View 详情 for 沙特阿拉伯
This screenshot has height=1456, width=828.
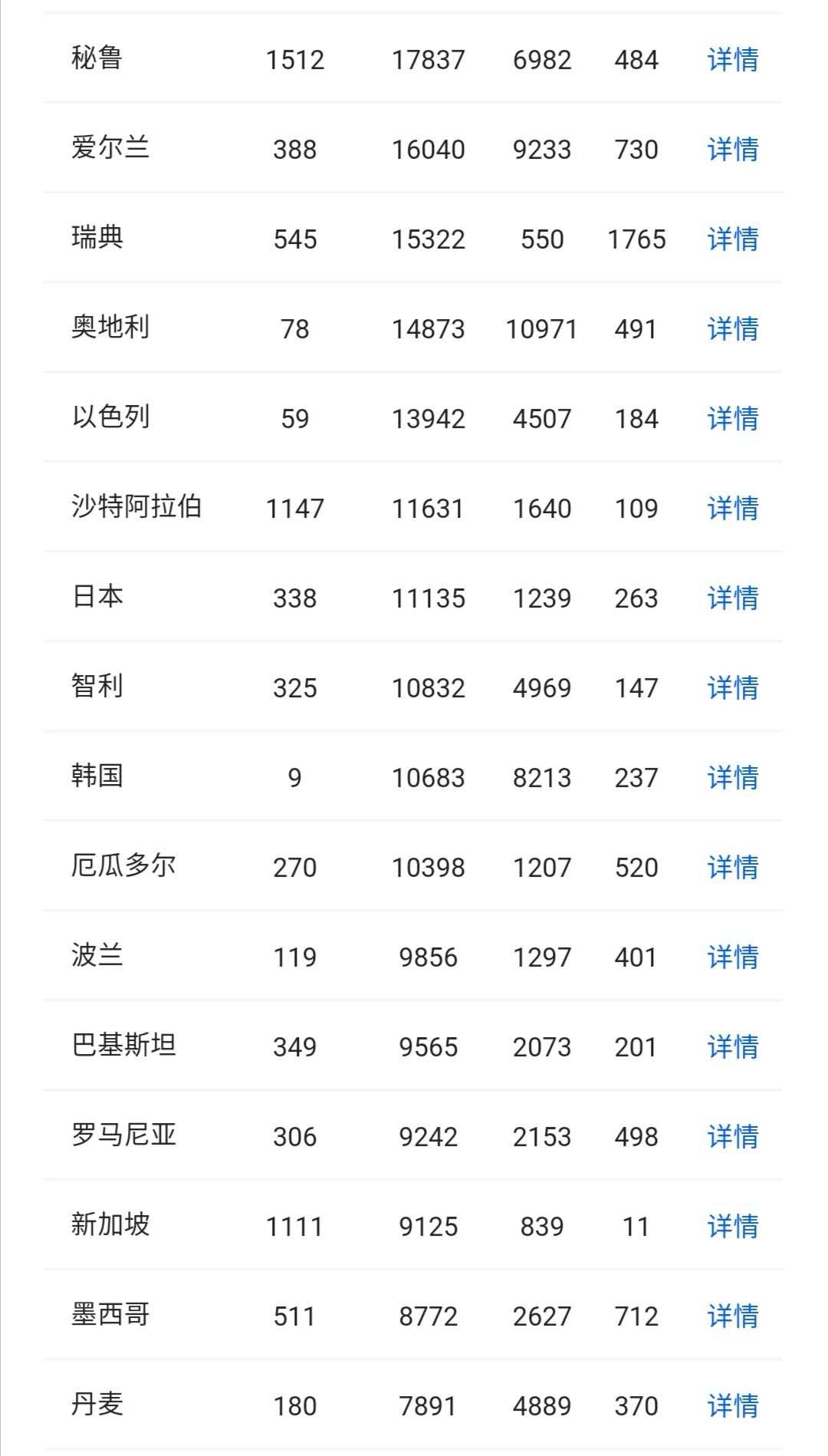point(733,508)
